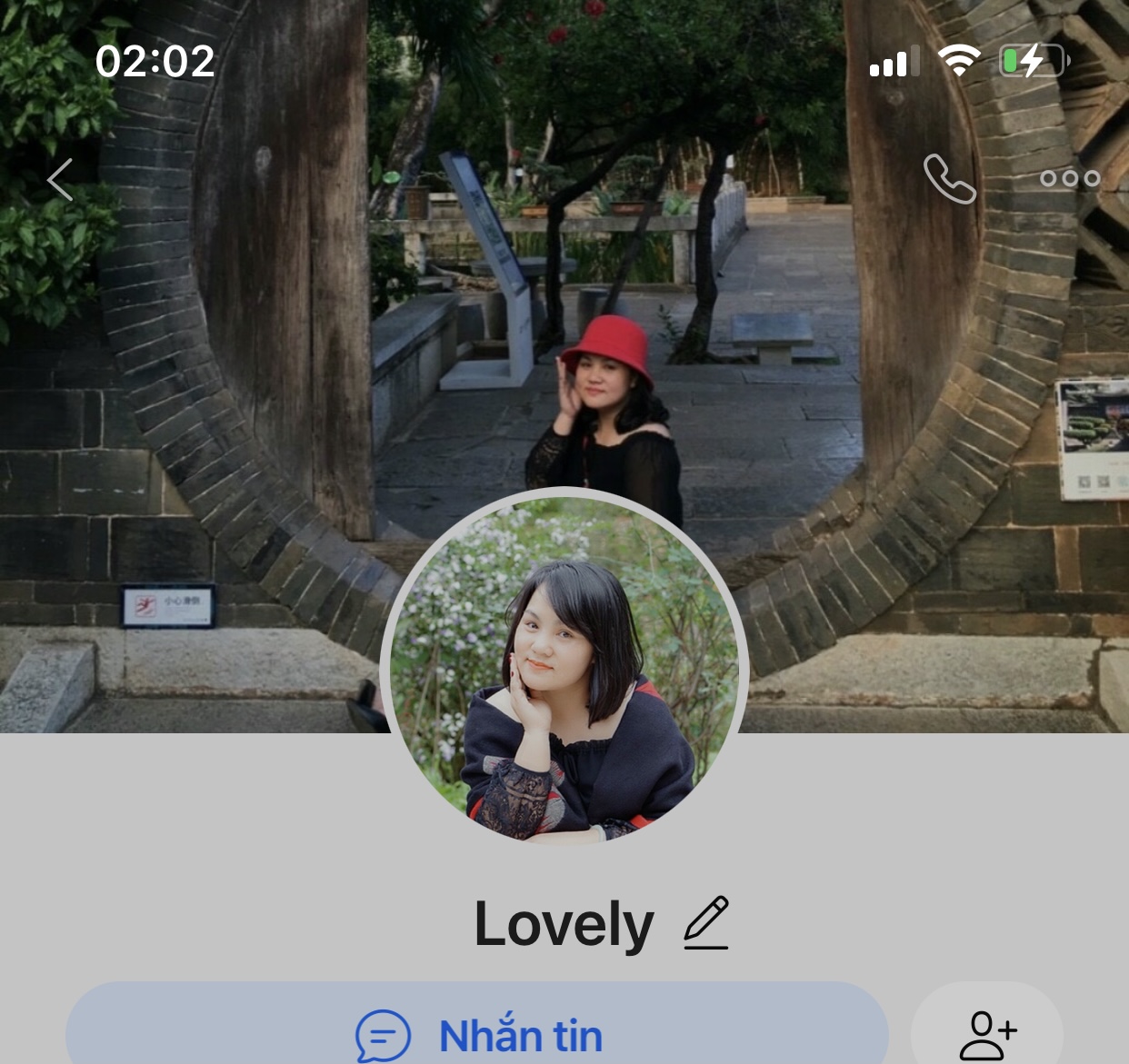1129x1064 pixels.
Task: Go back to the previous screen
Action: (x=60, y=179)
